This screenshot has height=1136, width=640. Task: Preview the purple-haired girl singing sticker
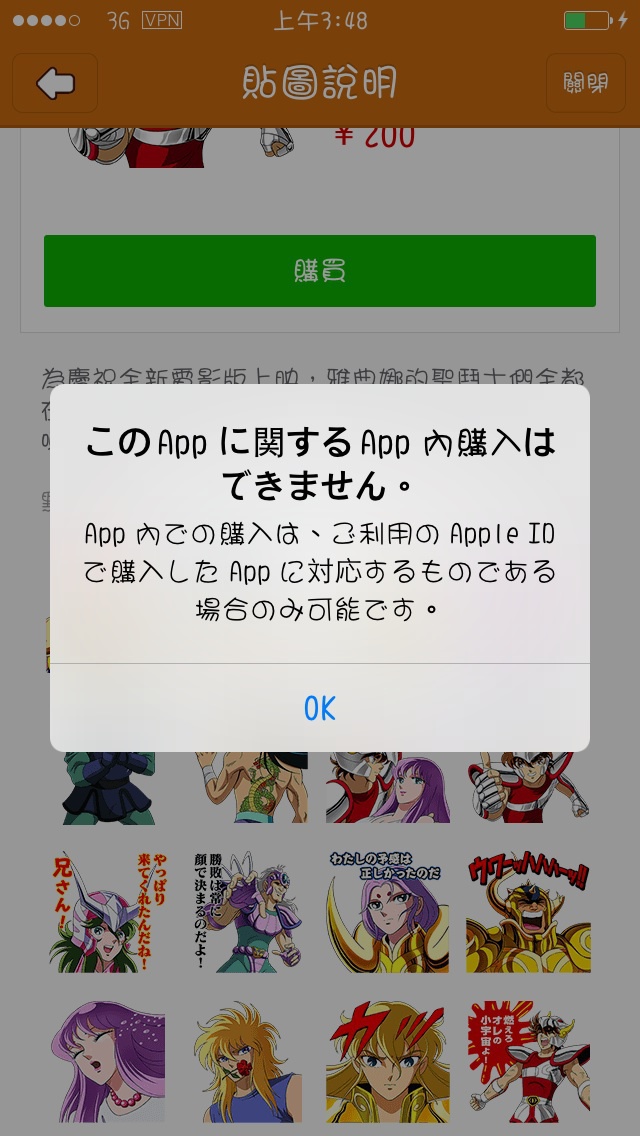[x=107, y=1061]
